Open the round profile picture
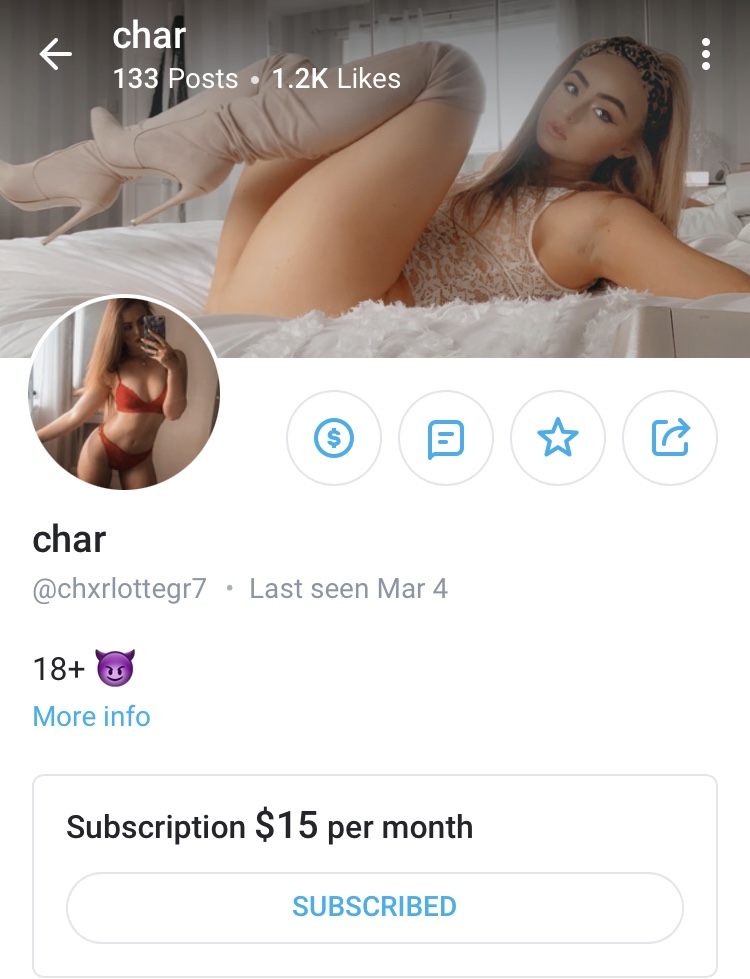The width and height of the screenshot is (750, 979). click(124, 393)
